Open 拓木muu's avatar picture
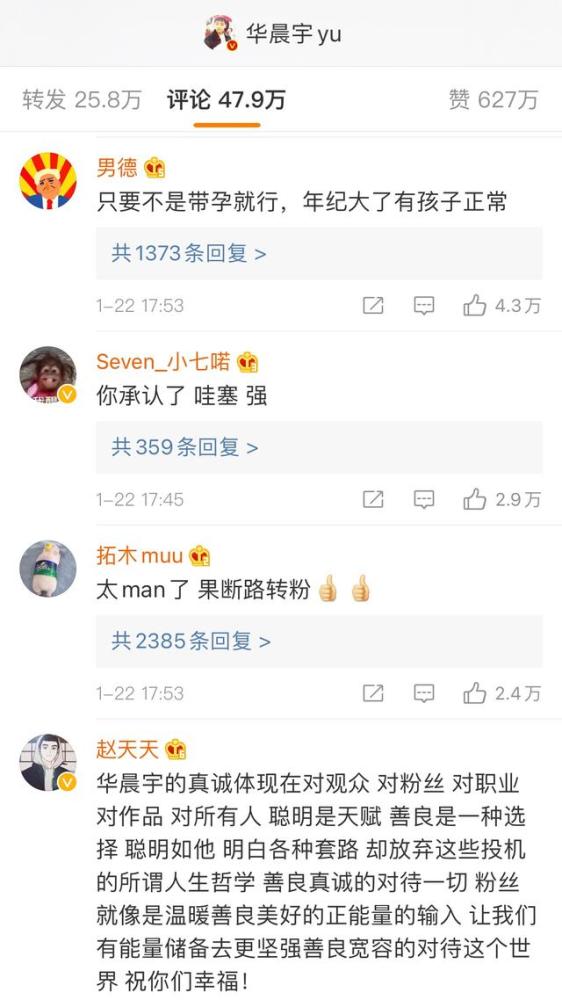Screen dimensions: 562x1000 (x=48, y=568)
